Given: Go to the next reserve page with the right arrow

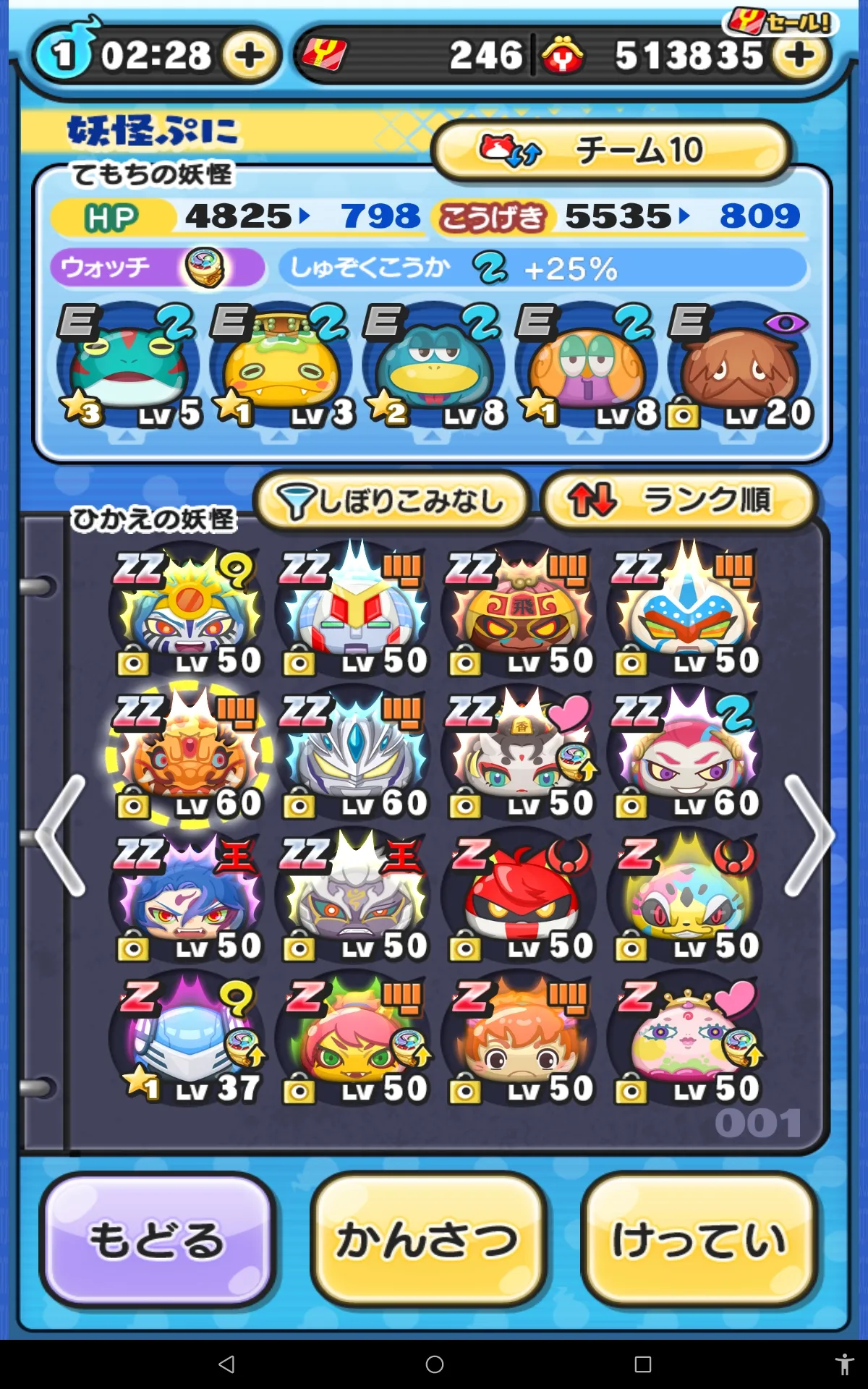Looking at the screenshot, I should [x=809, y=836].
